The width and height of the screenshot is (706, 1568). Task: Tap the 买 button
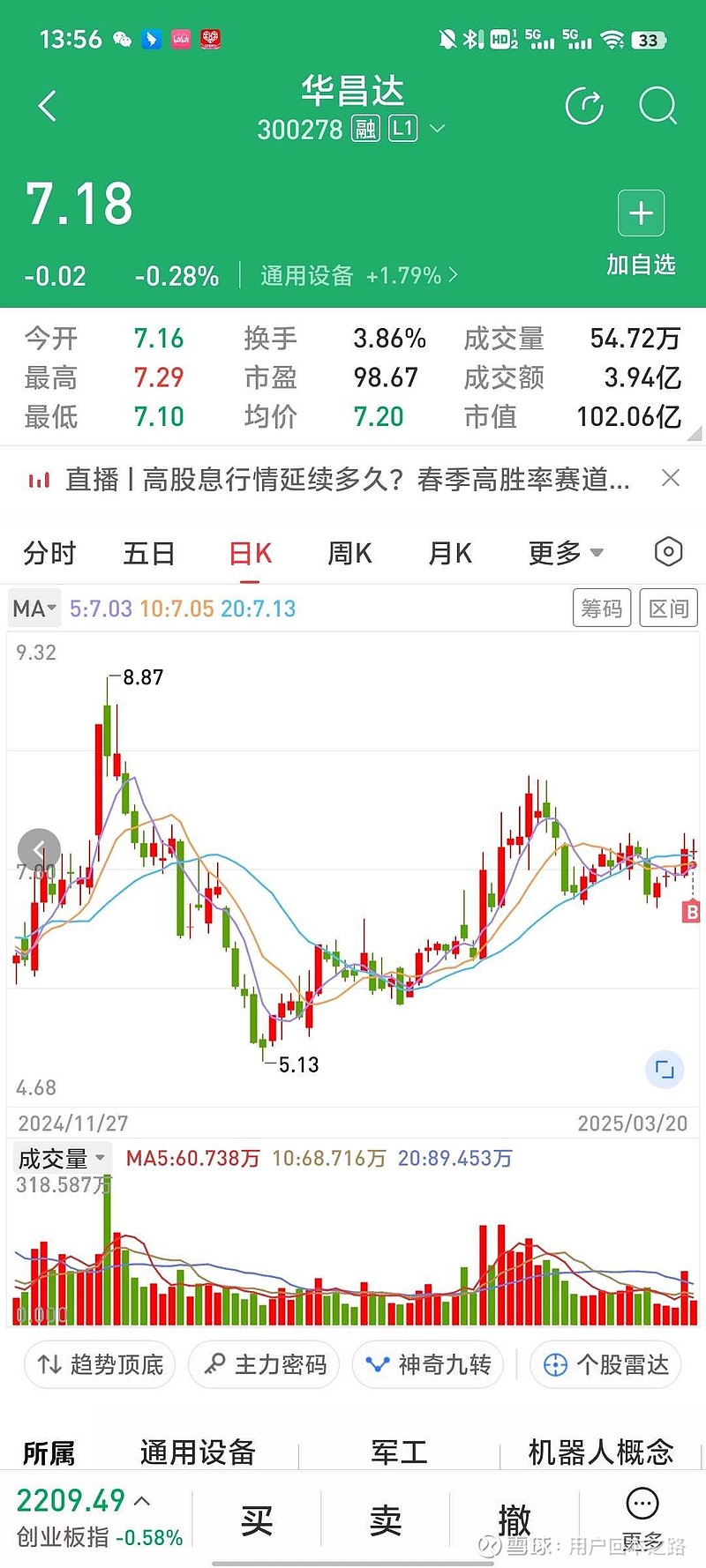[x=257, y=1520]
